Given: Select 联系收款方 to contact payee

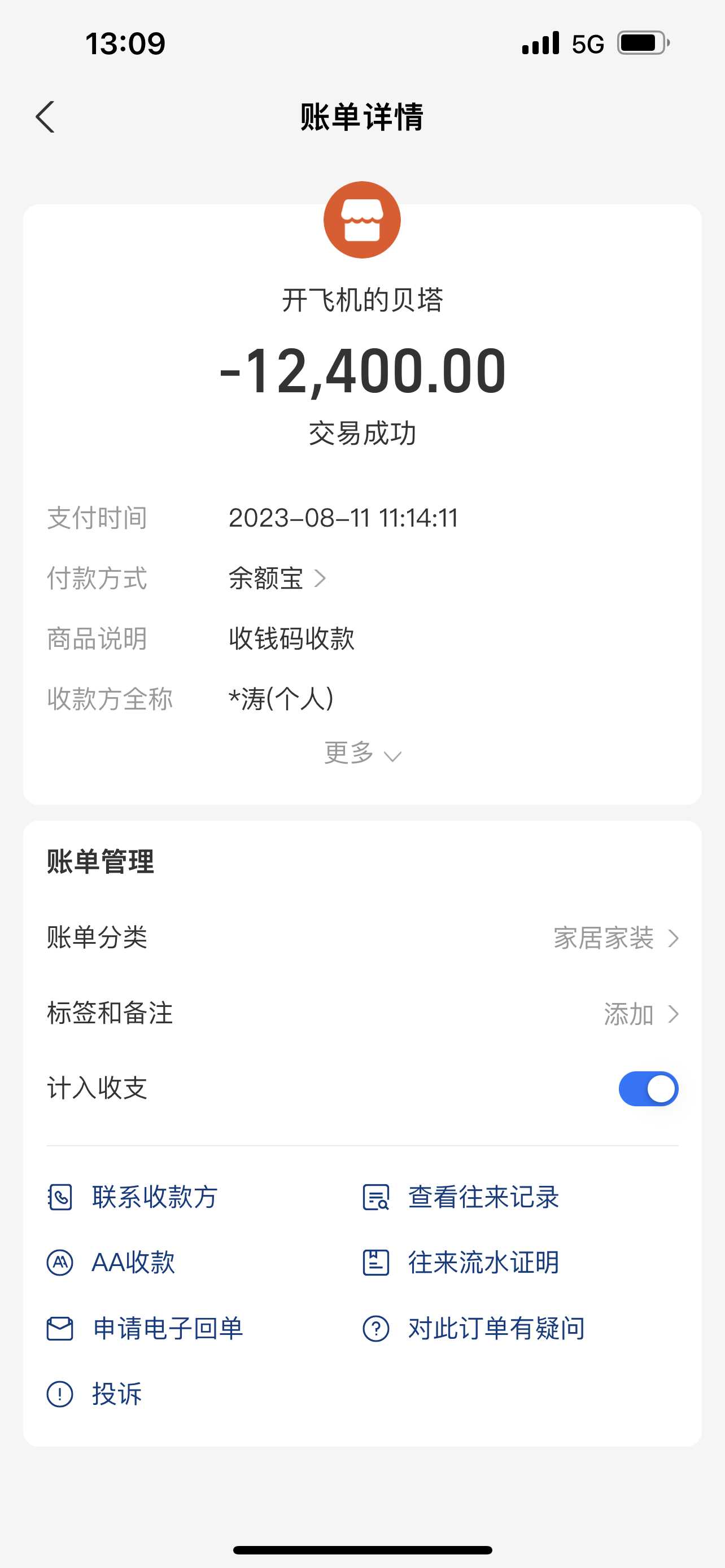Looking at the screenshot, I should point(133,1197).
